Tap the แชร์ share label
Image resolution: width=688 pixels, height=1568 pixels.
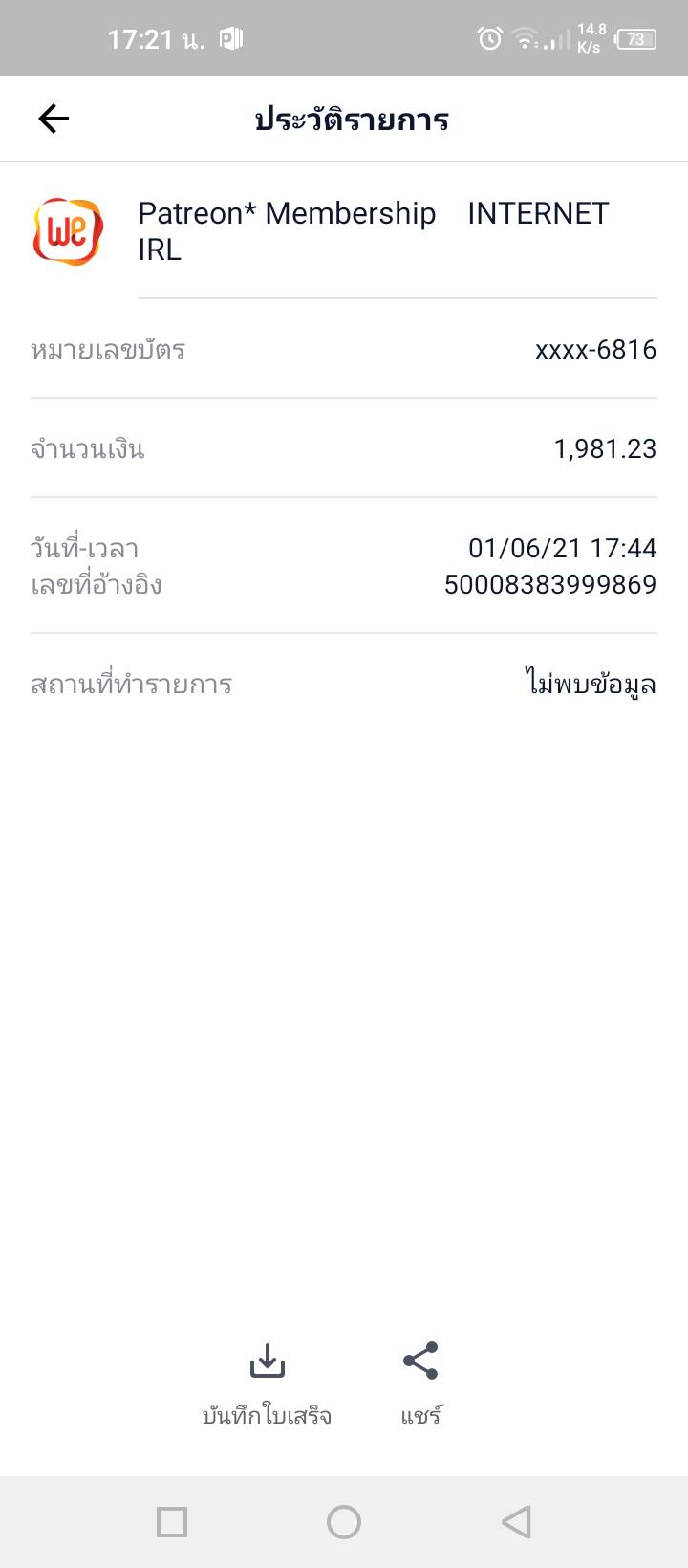[419, 1418]
